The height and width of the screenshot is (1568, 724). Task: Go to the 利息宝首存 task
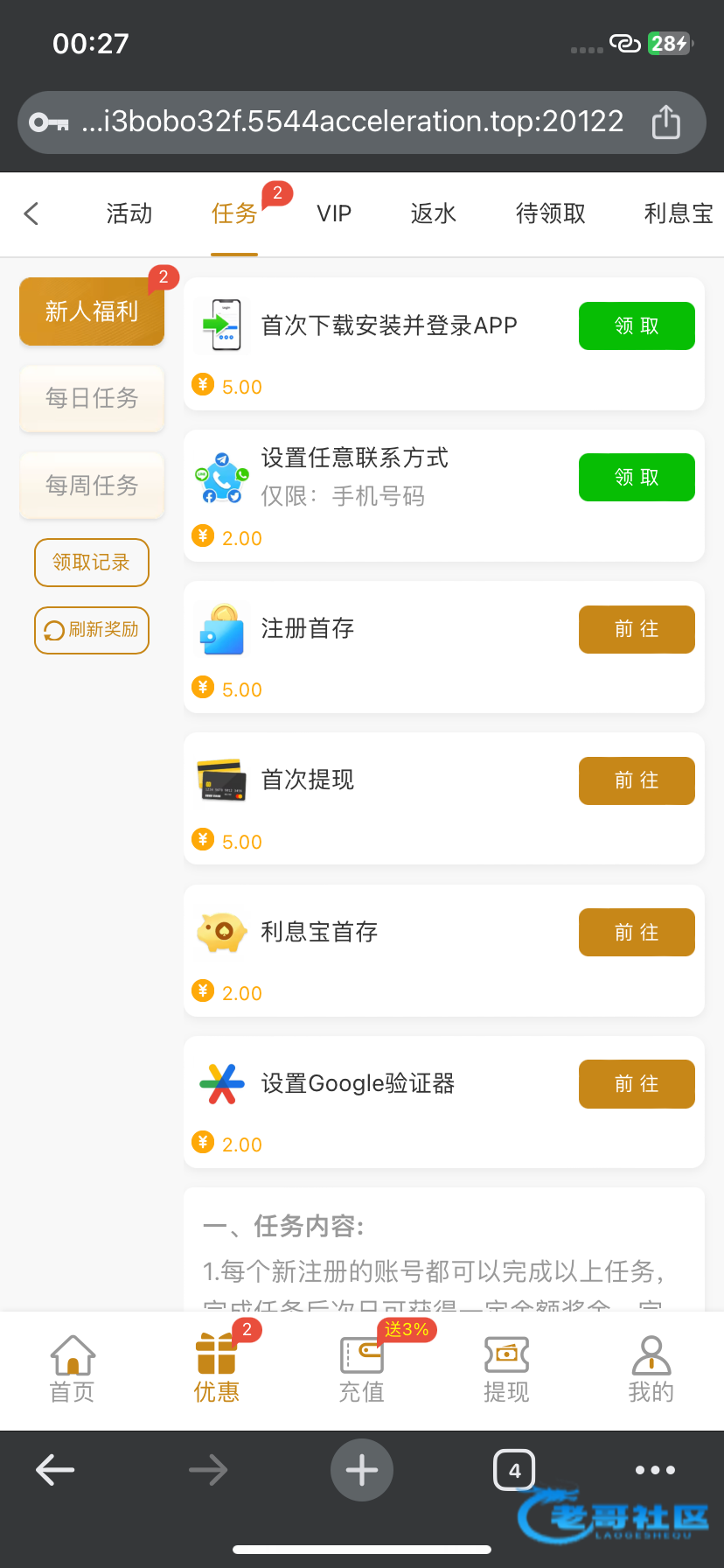click(637, 932)
